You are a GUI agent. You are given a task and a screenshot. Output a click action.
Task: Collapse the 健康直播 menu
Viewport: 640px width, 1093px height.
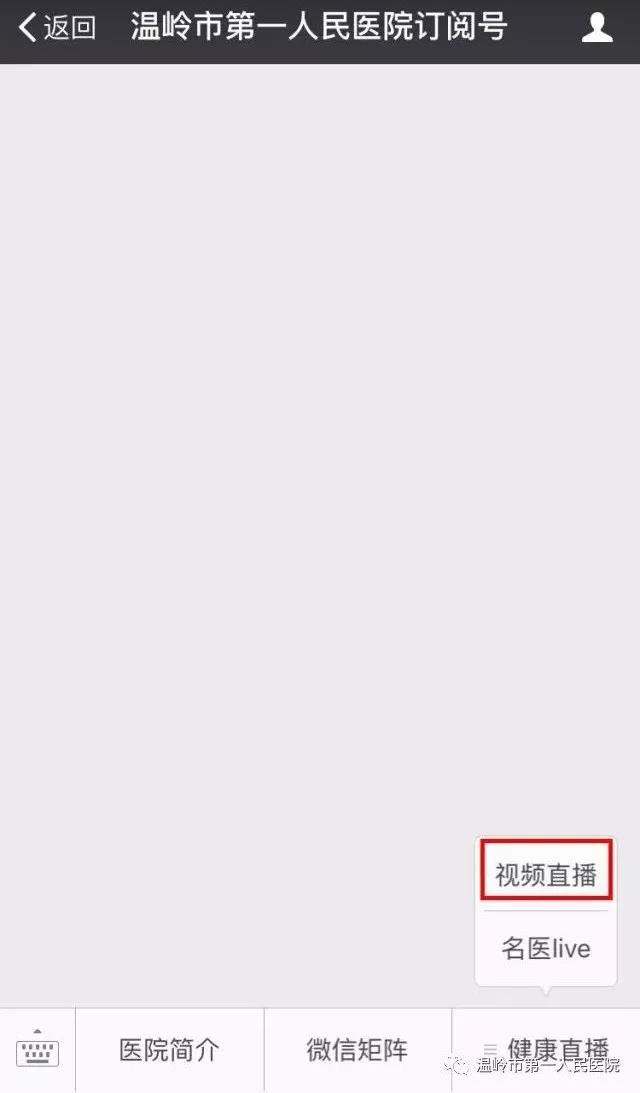[x=547, y=1049]
